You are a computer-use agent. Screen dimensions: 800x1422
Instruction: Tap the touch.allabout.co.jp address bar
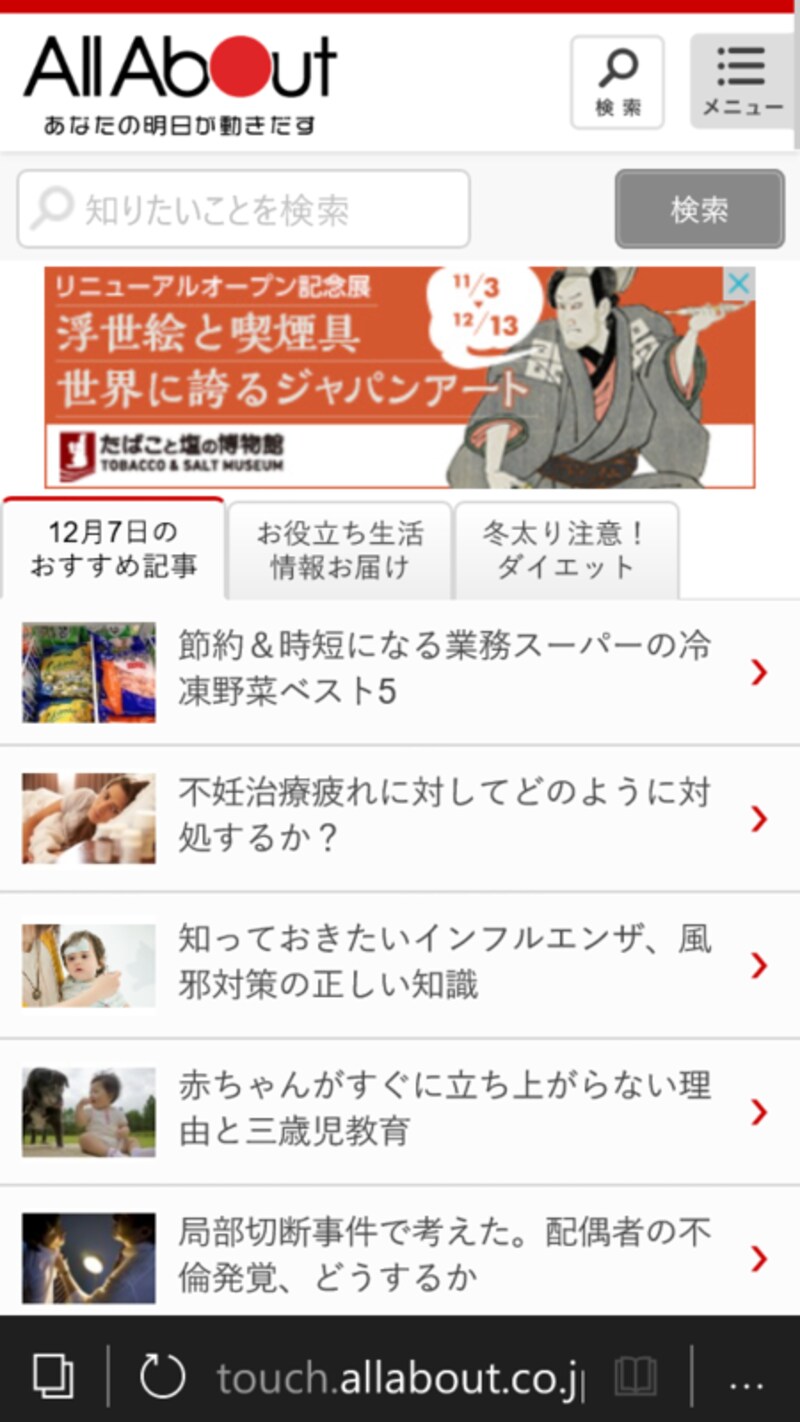point(400,1378)
